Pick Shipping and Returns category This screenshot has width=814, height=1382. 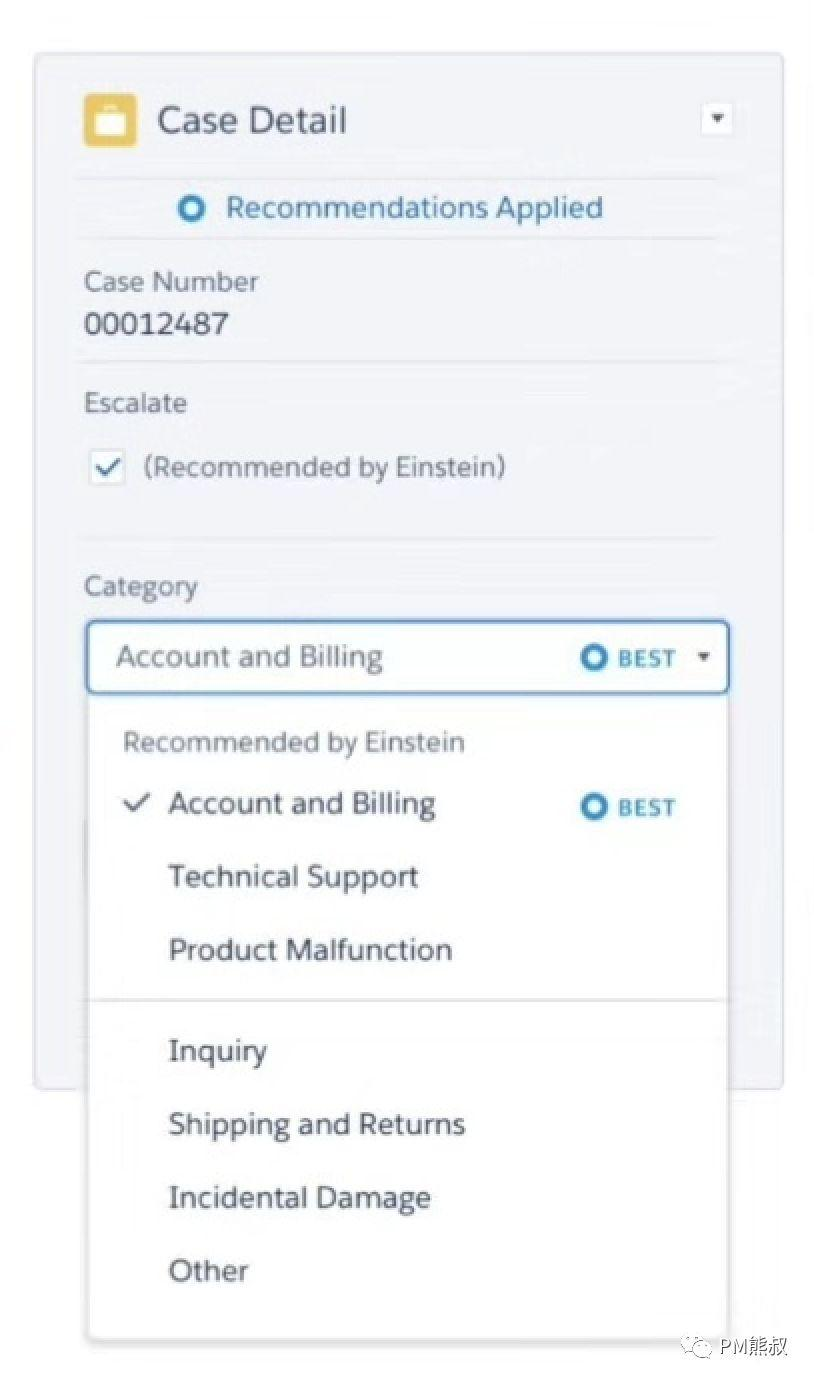(x=408, y=1124)
